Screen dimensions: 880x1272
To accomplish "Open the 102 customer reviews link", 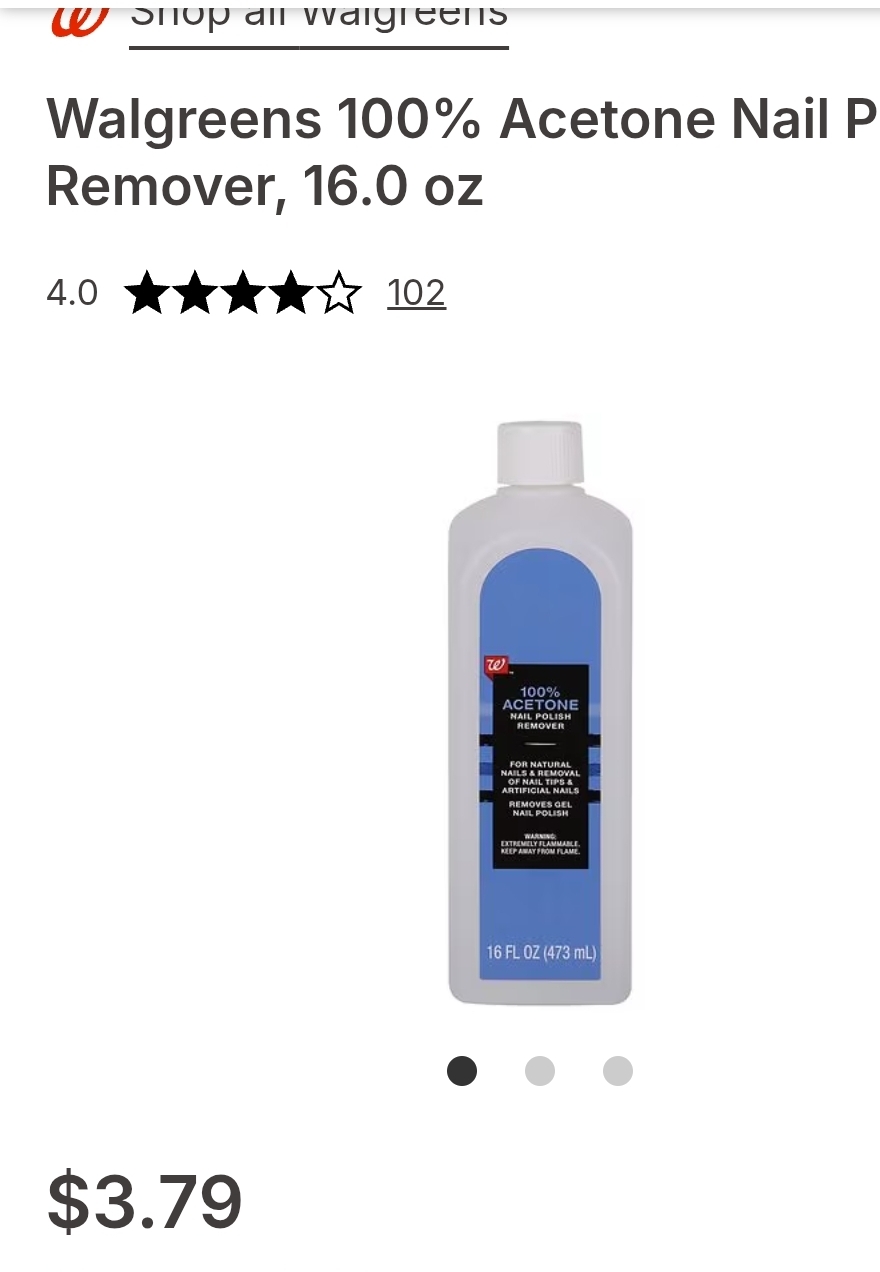I will point(416,293).
